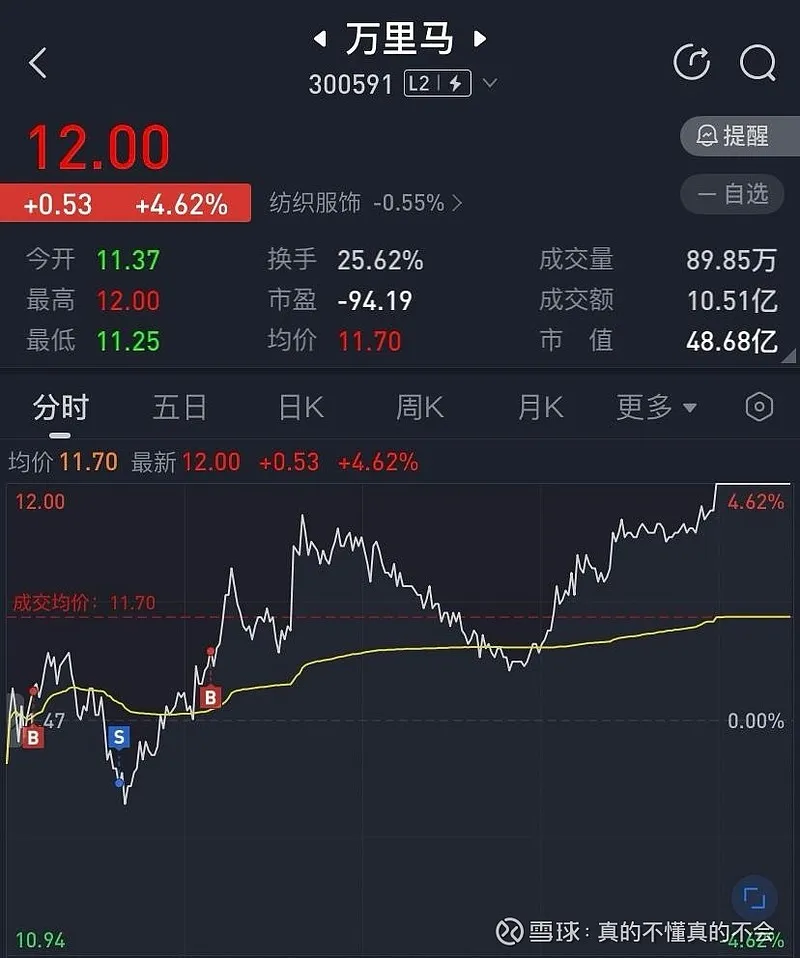Open chart settings hexagon icon
Viewport: 800px width, 958px height.
pos(760,407)
